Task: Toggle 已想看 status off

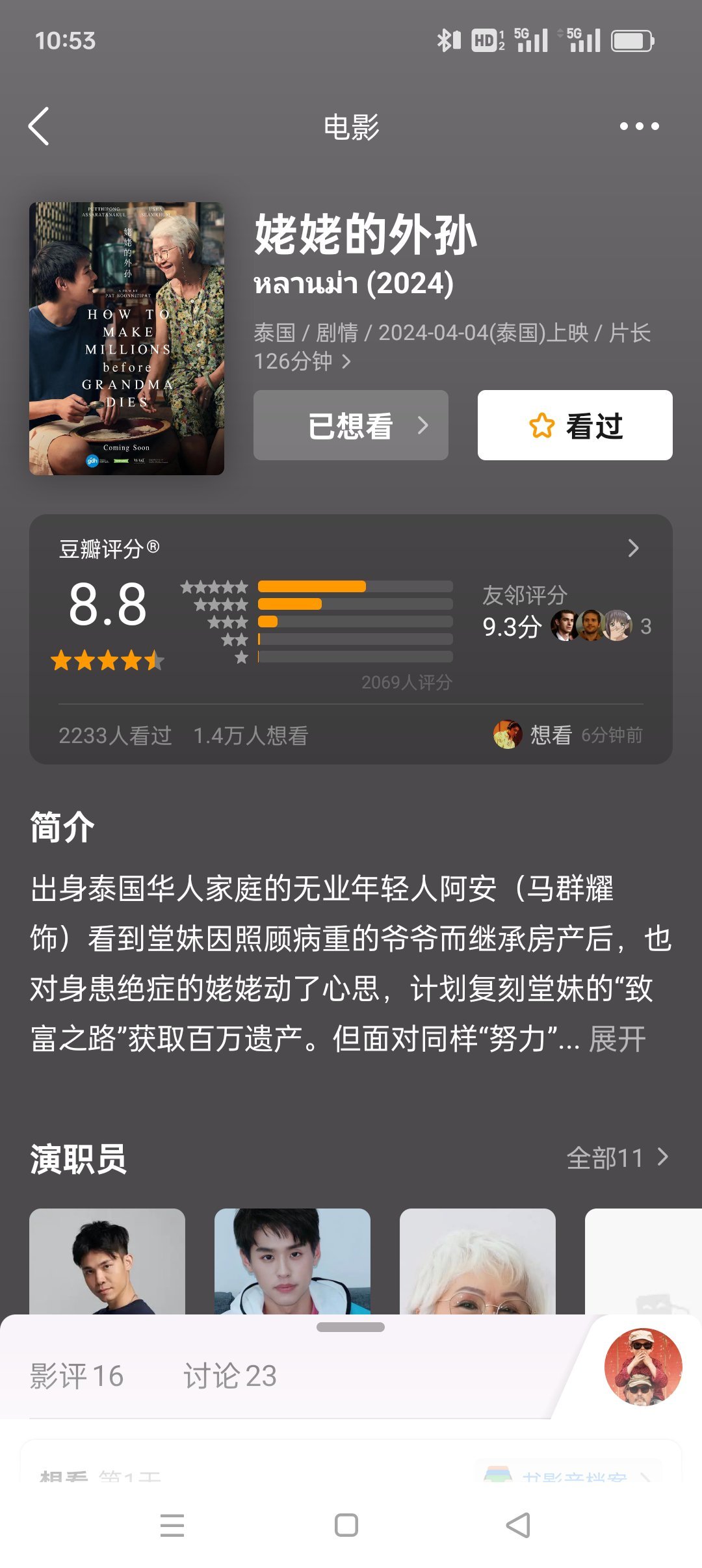Action: click(x=351, y=426)
